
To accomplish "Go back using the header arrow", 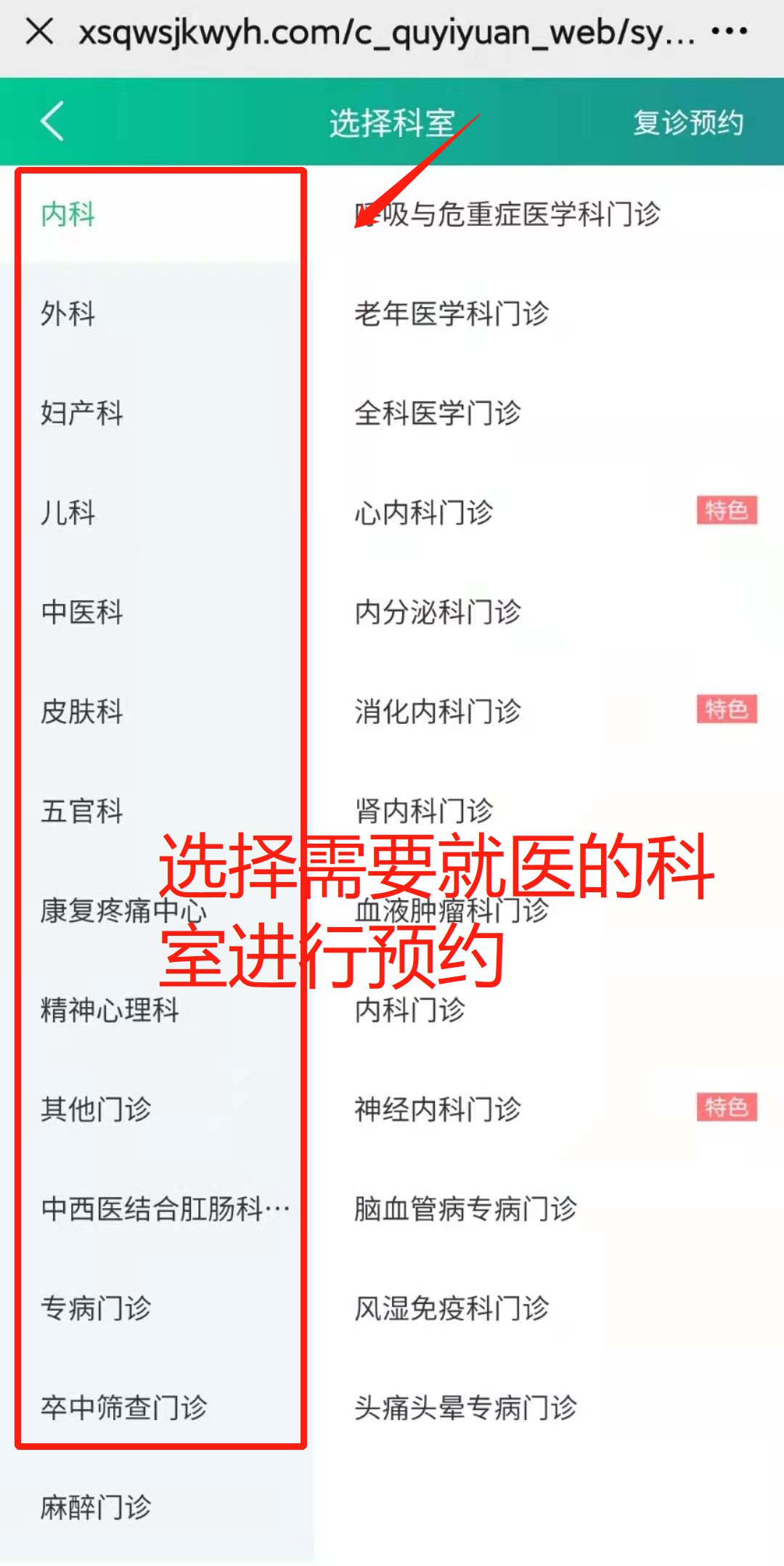I will 52,121.
